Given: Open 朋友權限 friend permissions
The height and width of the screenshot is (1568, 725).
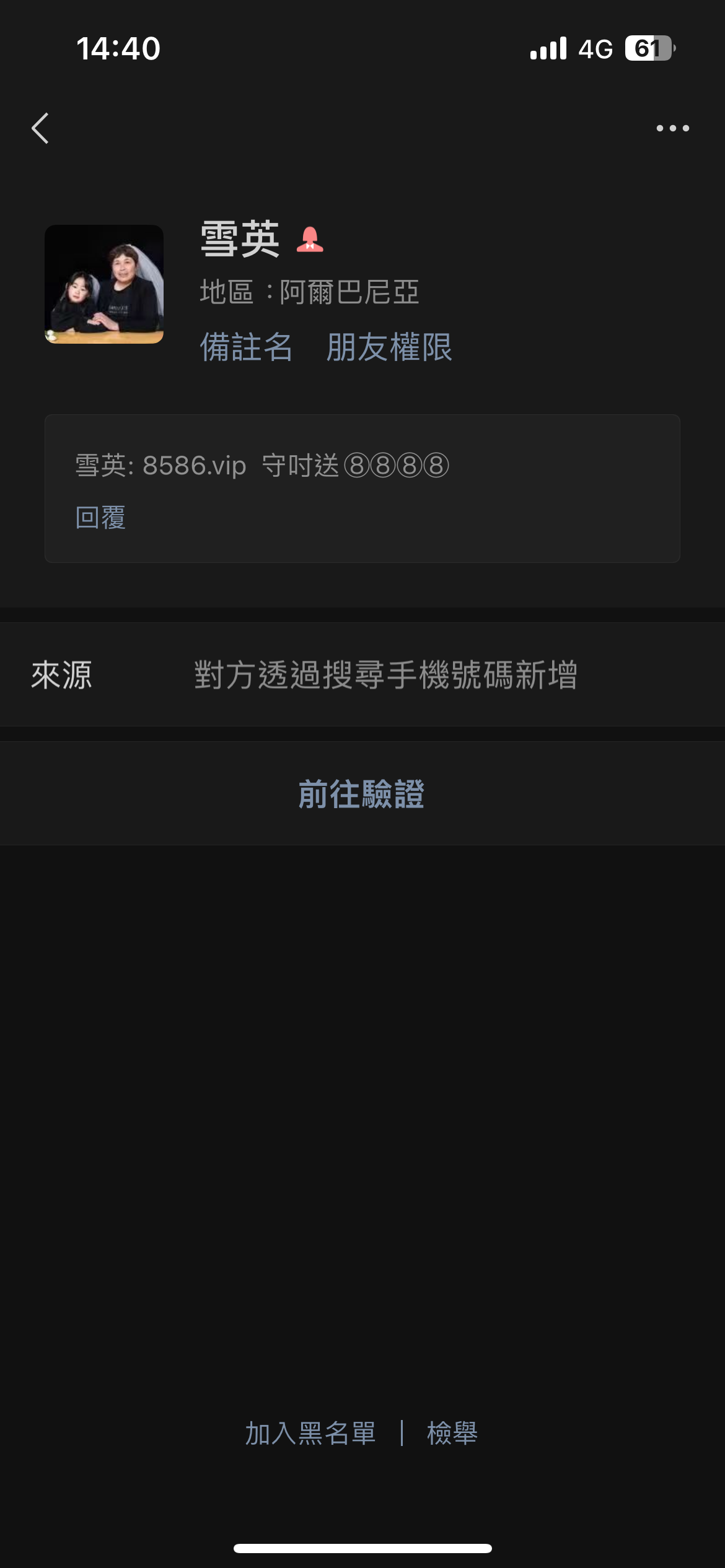Looking at the screenshot, I should click(x=389, y=347).
